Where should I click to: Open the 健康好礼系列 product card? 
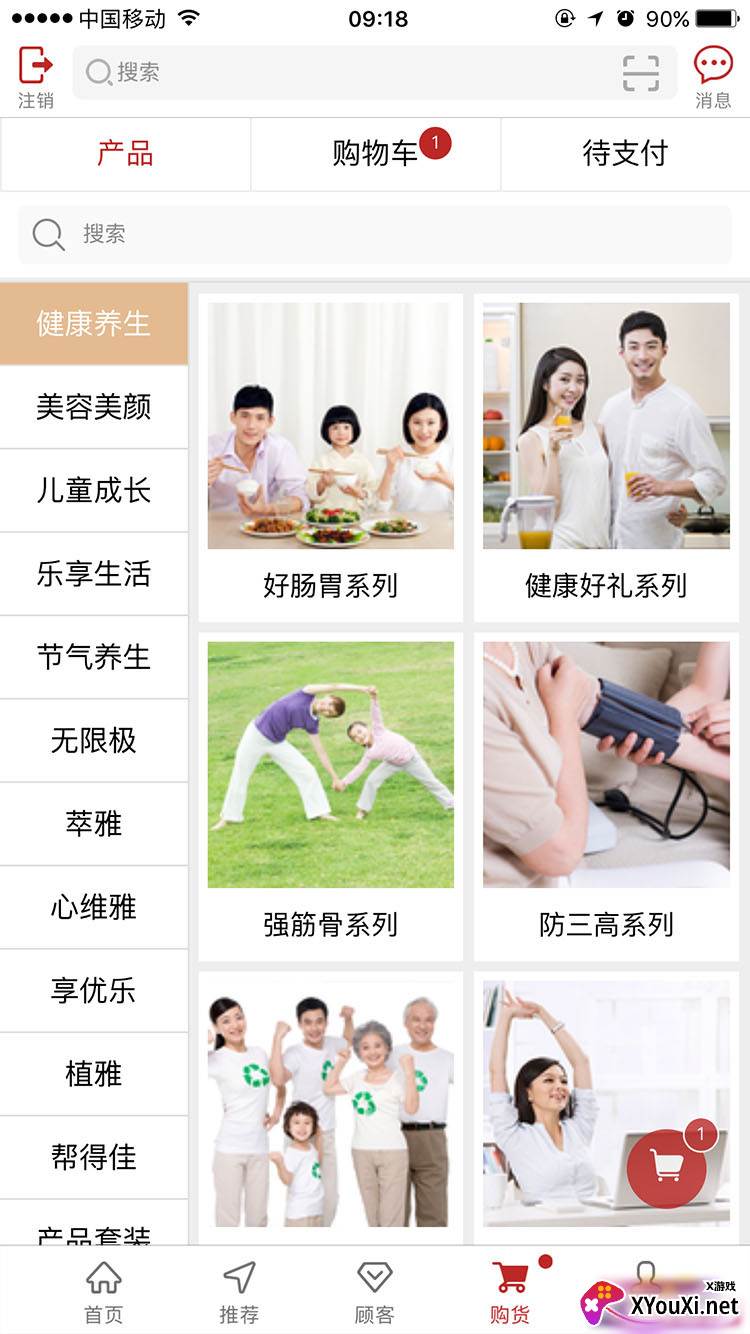point(606,458)
